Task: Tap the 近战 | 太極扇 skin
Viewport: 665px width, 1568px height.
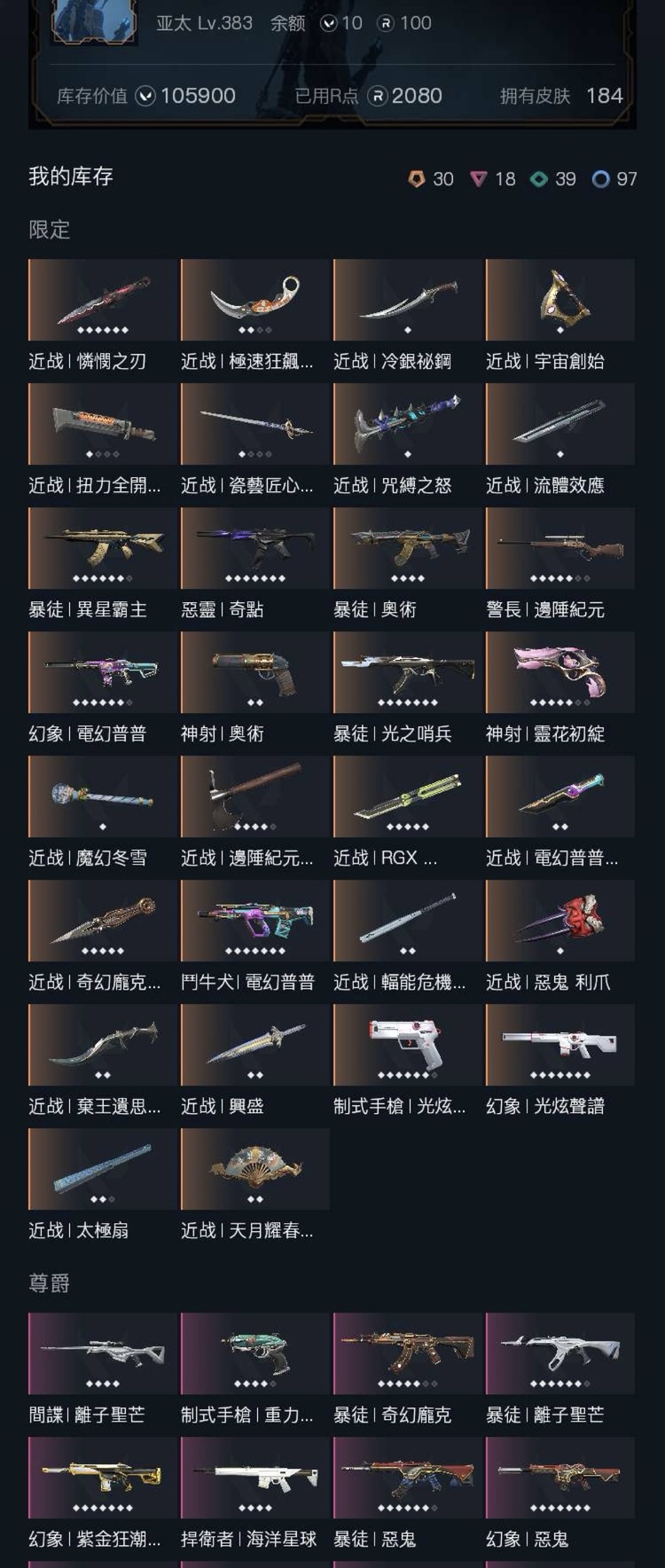Action: tap(103, 1170)
